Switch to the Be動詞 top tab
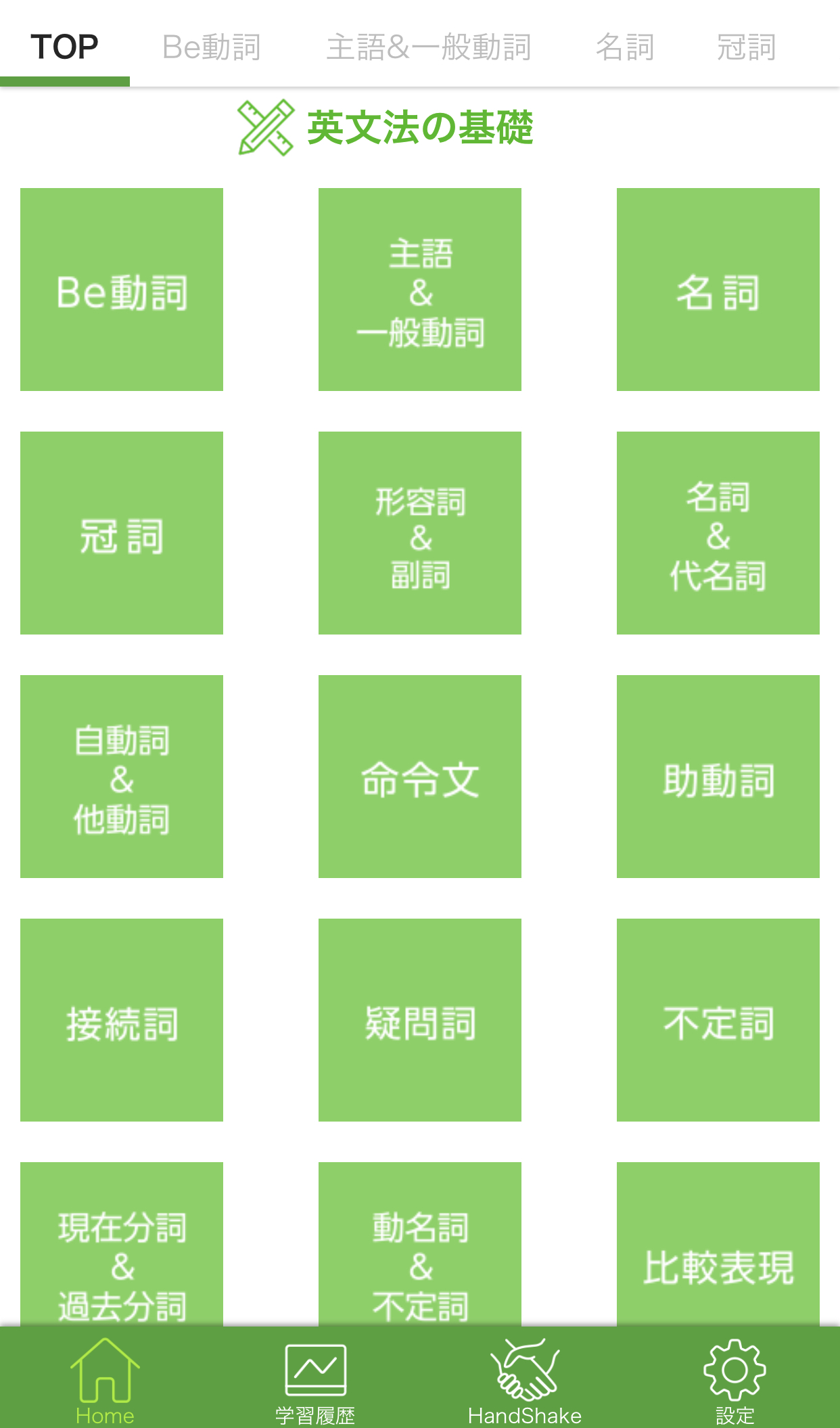The image size is (840, 1428). (x=212, y=47)
